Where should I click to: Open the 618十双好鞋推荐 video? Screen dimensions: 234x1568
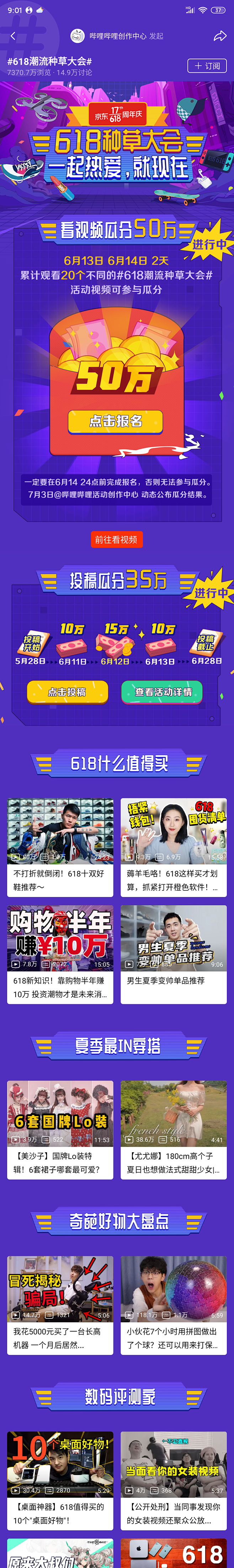(60, 846)
